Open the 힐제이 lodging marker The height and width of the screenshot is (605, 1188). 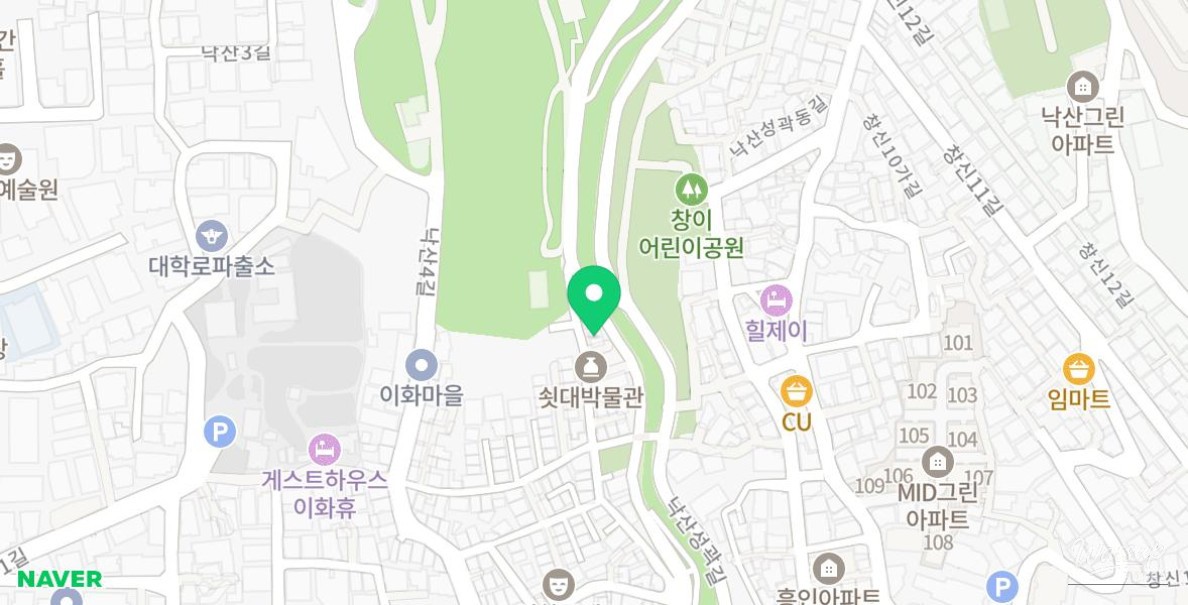coord(776,300)
